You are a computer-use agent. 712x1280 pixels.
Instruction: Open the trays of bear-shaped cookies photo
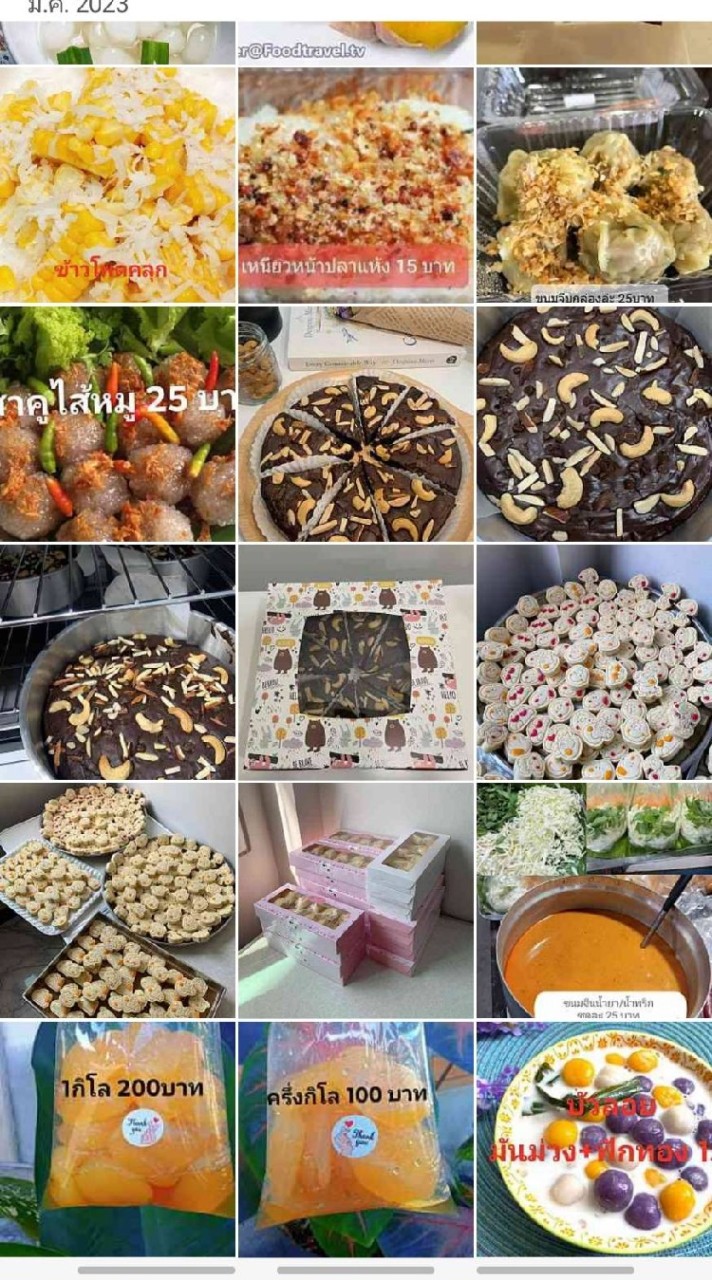coord(117,900)
